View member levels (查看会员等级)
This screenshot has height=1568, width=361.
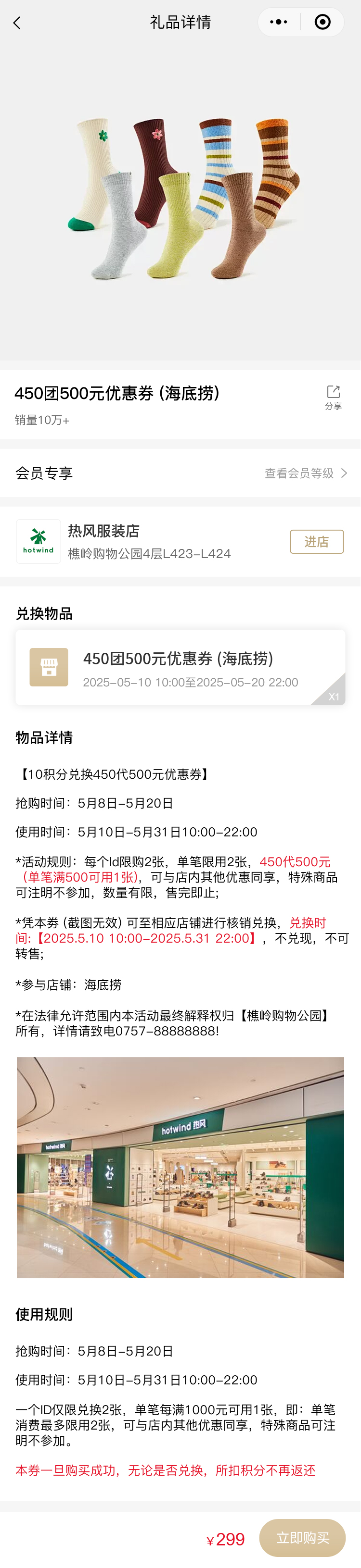point(306,473)
